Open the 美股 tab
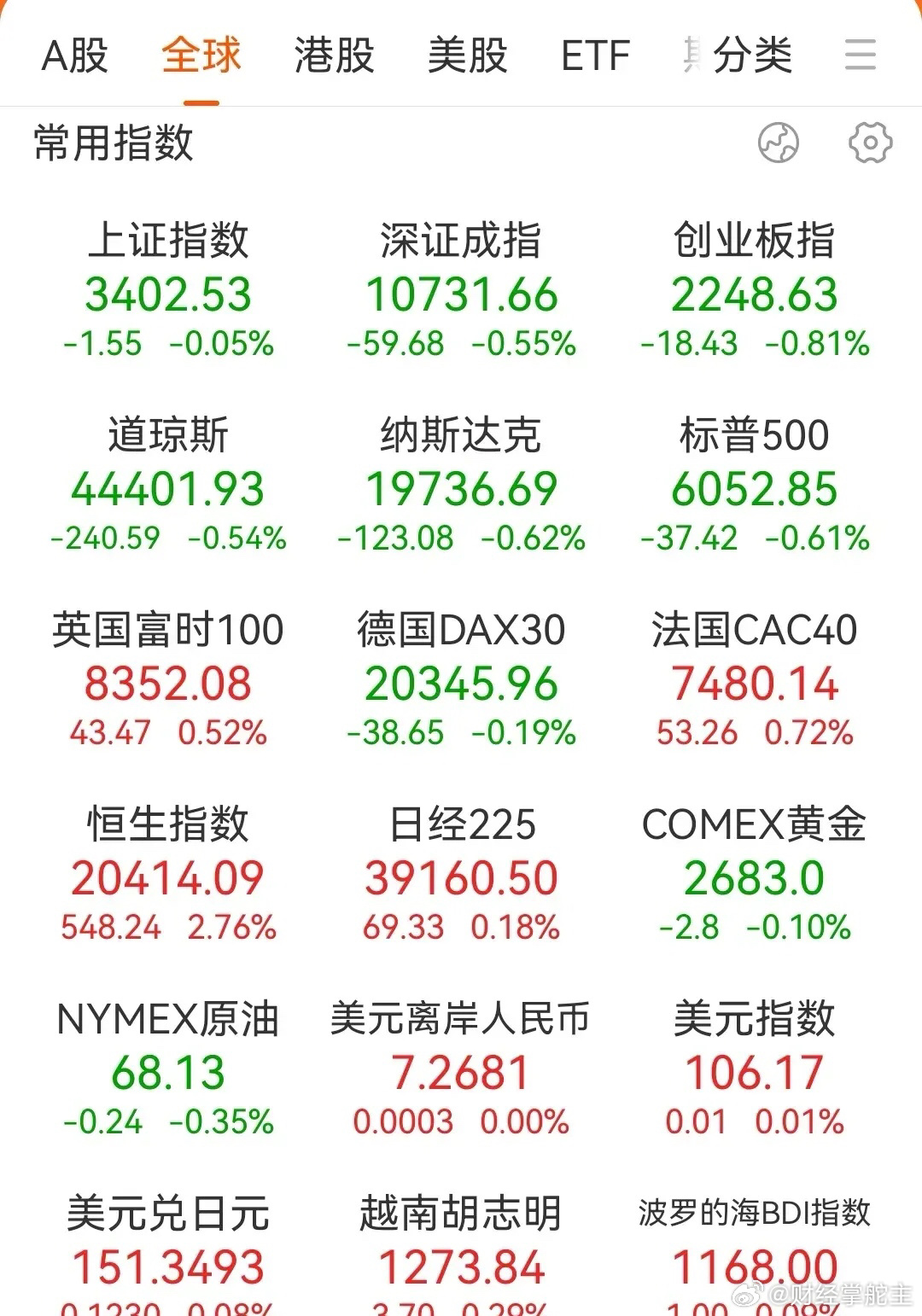The width and height of the screenshot is (922, 1316). (x=467, y=56)
